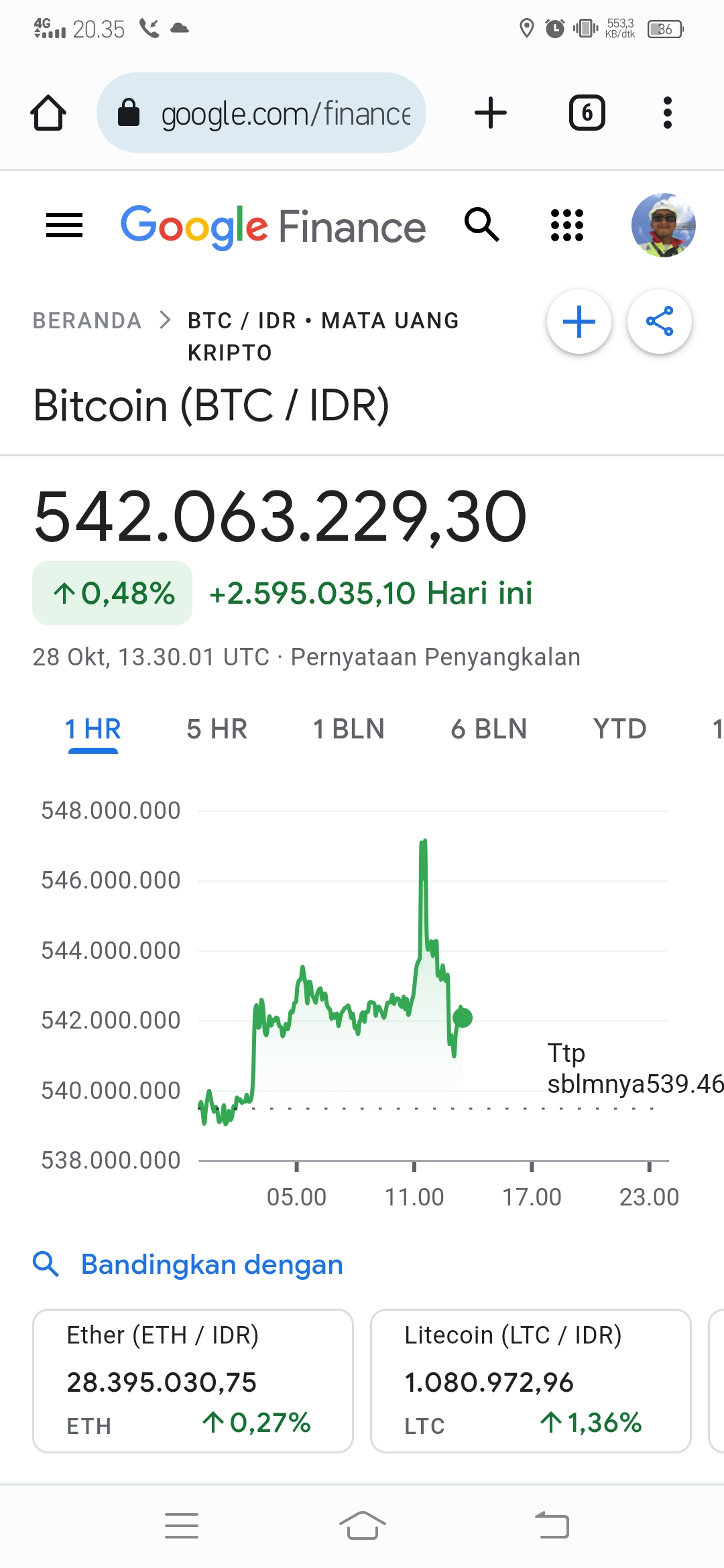Image resolution: width=724 pixels, height=1568 pixels.
Task: Select the 6 BLN chart range
Action: point(489,729)
